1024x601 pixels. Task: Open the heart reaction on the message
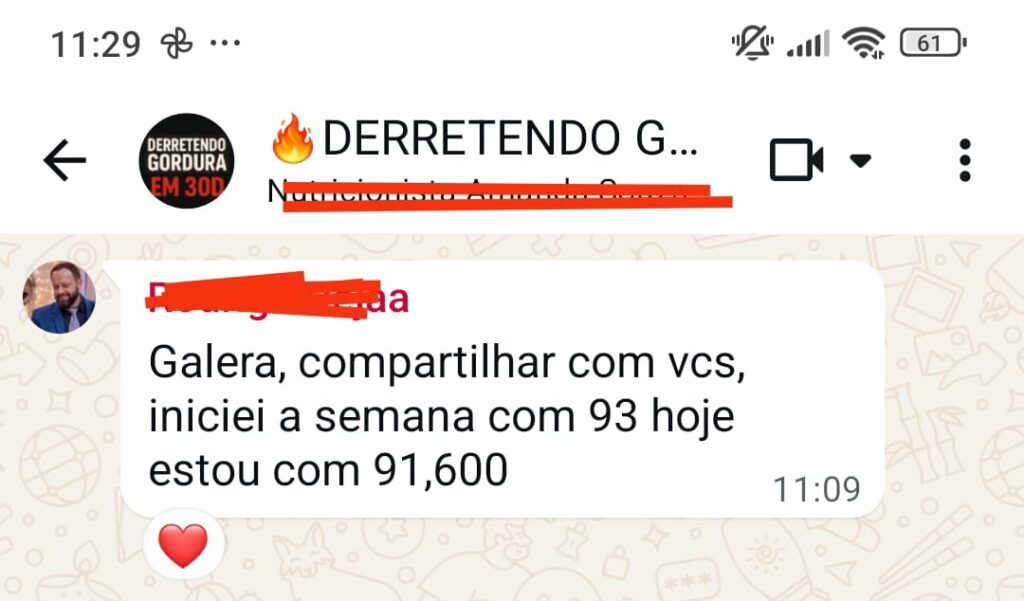point(183,546)
